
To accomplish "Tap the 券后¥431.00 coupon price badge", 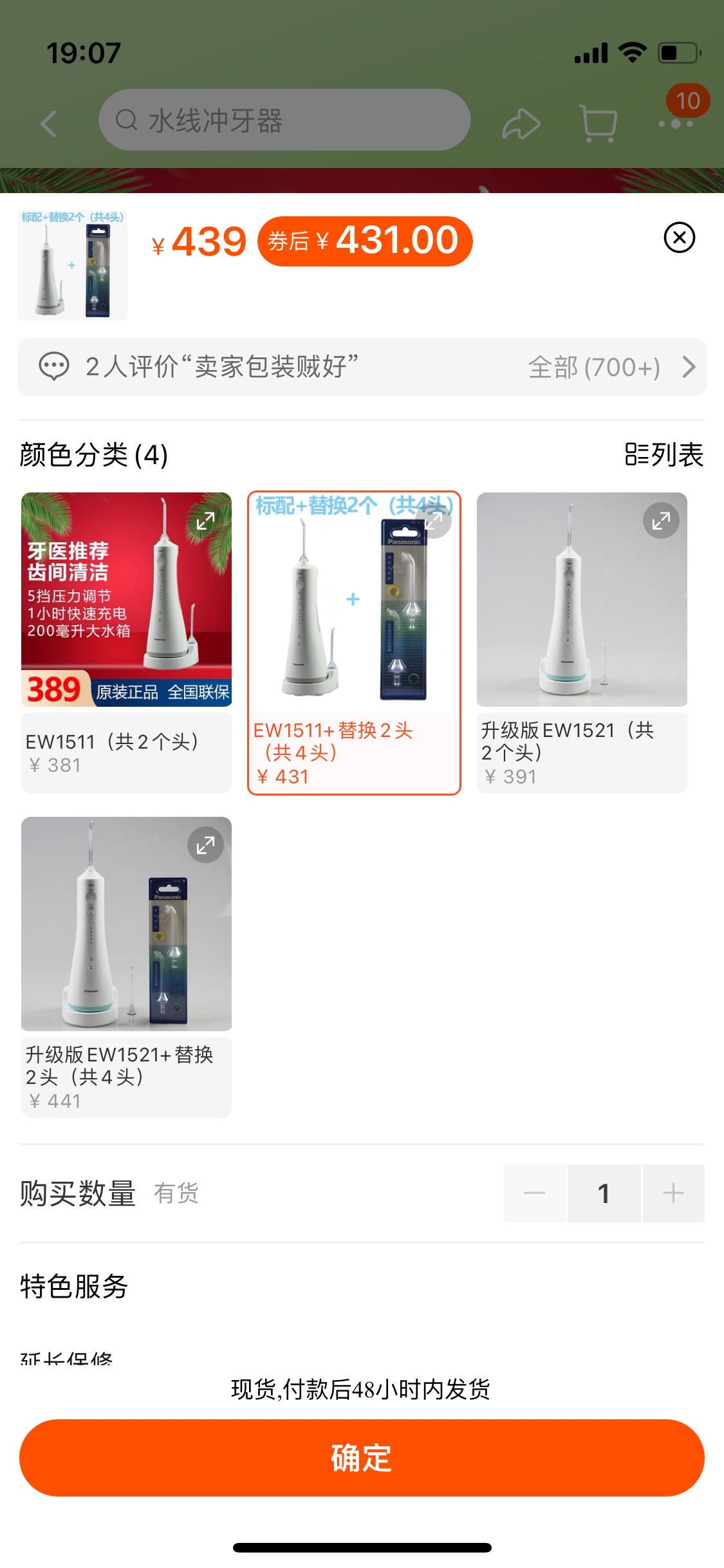I will pos(364,241).
